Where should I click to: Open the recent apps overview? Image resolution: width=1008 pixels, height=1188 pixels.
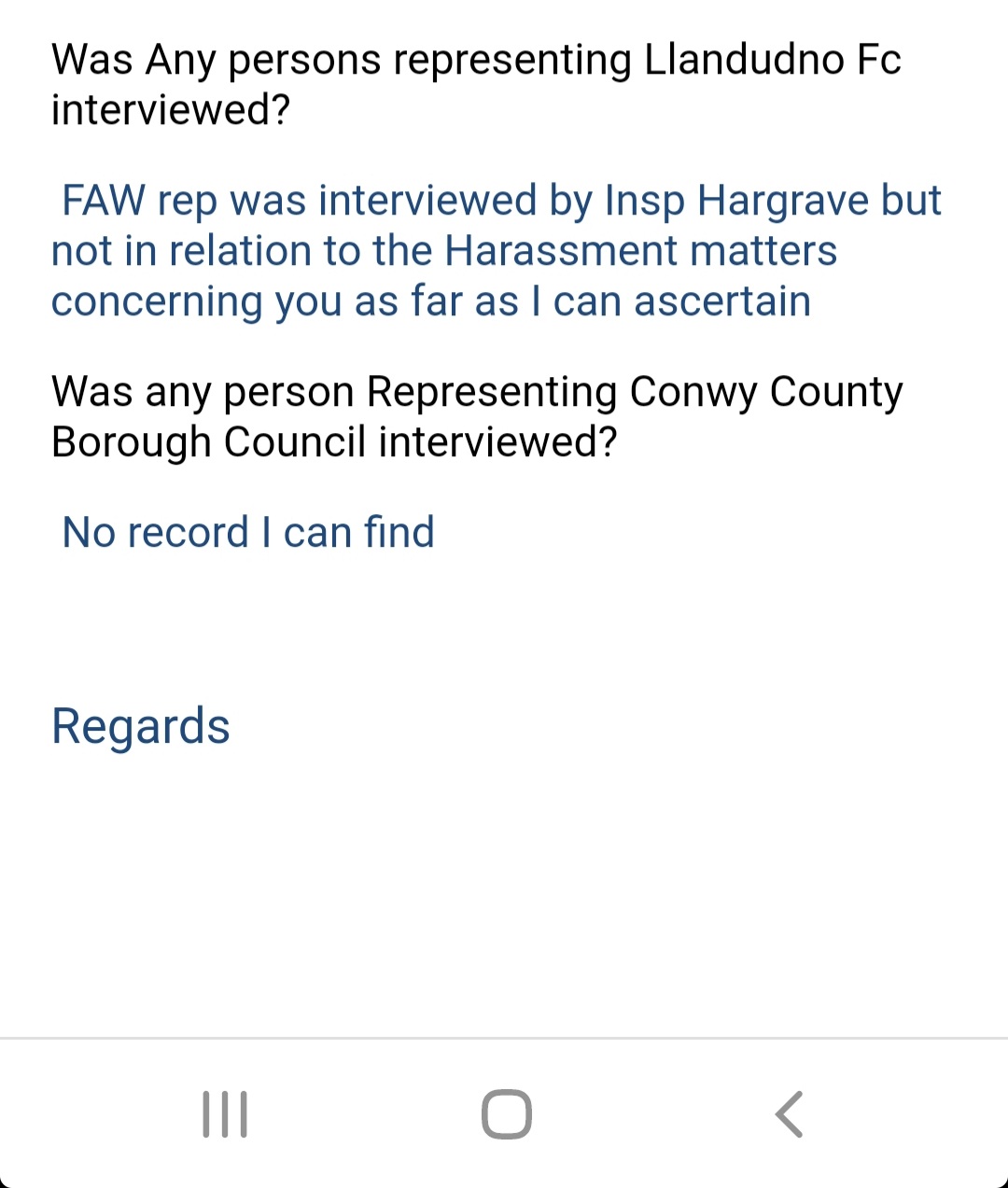[x=225, y=1114]
